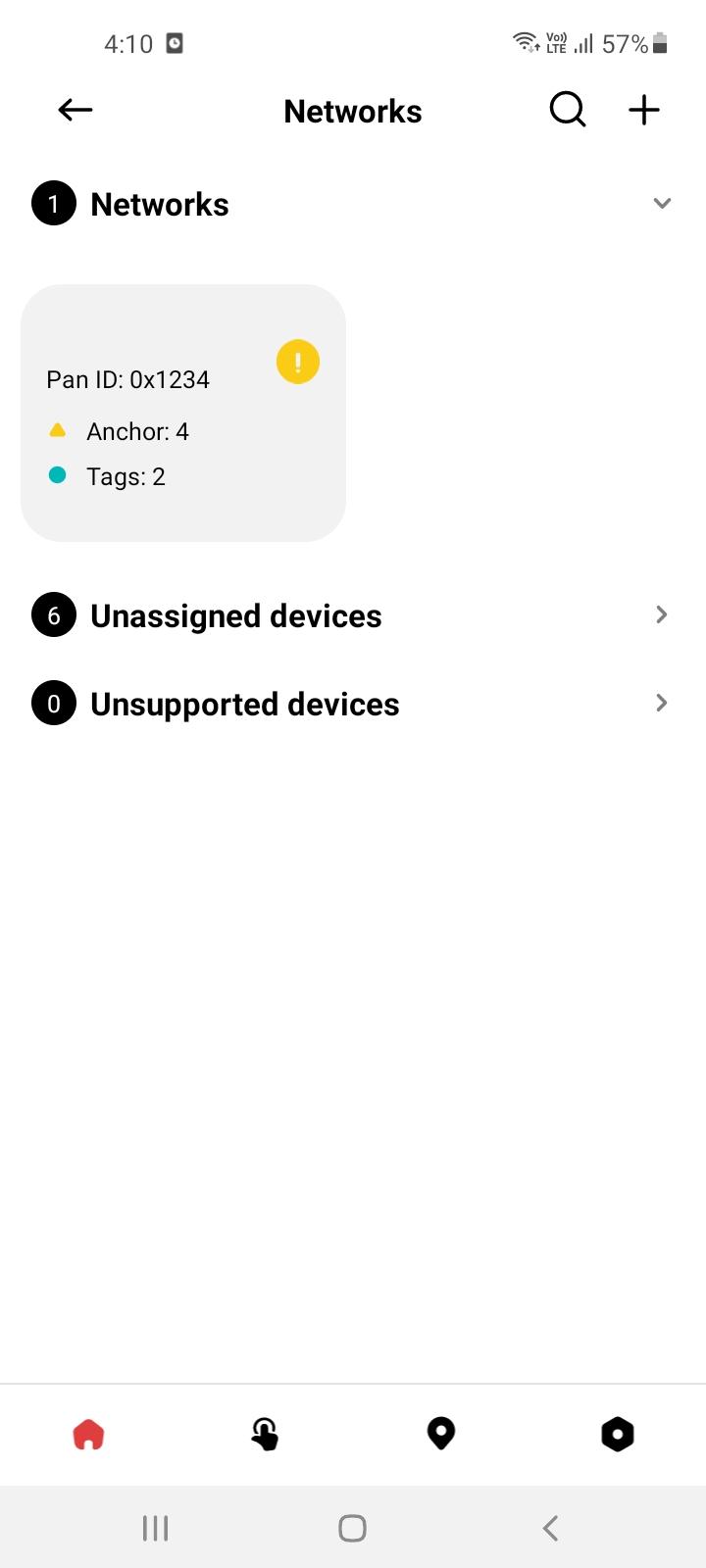Viewport: 706px width, 1568px height.
Task: Go back using the top-left arrow
Action: (x=76, y=110)
